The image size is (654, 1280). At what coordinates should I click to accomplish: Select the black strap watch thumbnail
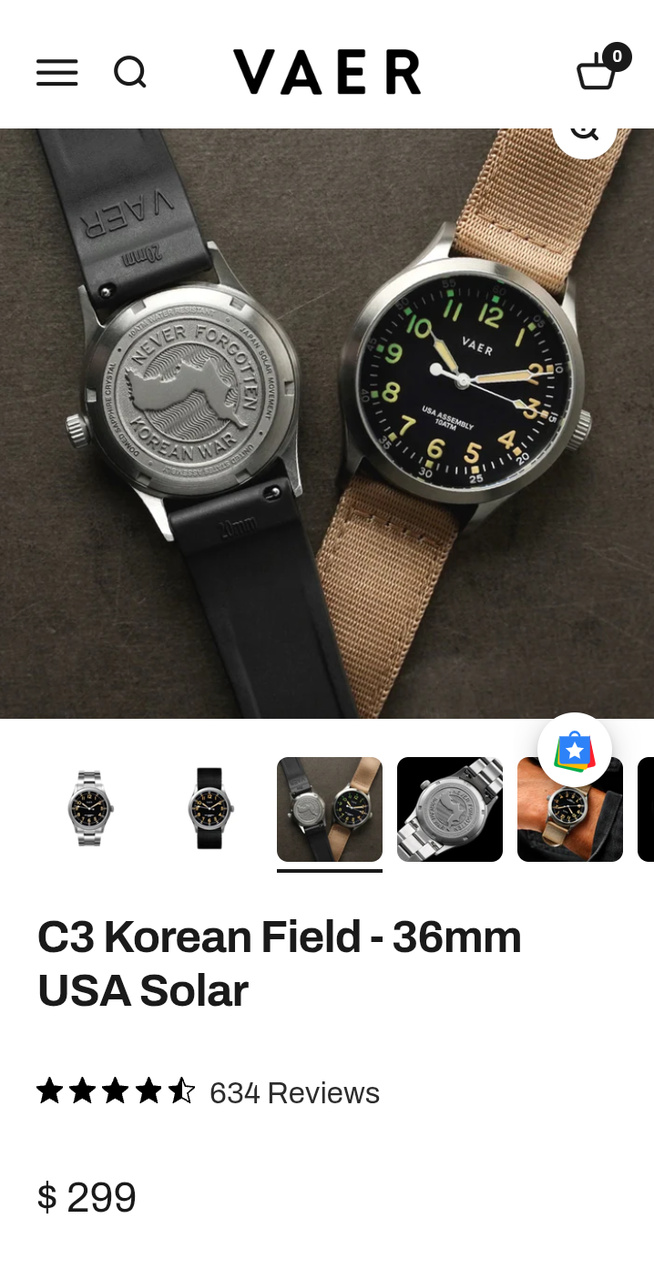[x=210, y=809]
